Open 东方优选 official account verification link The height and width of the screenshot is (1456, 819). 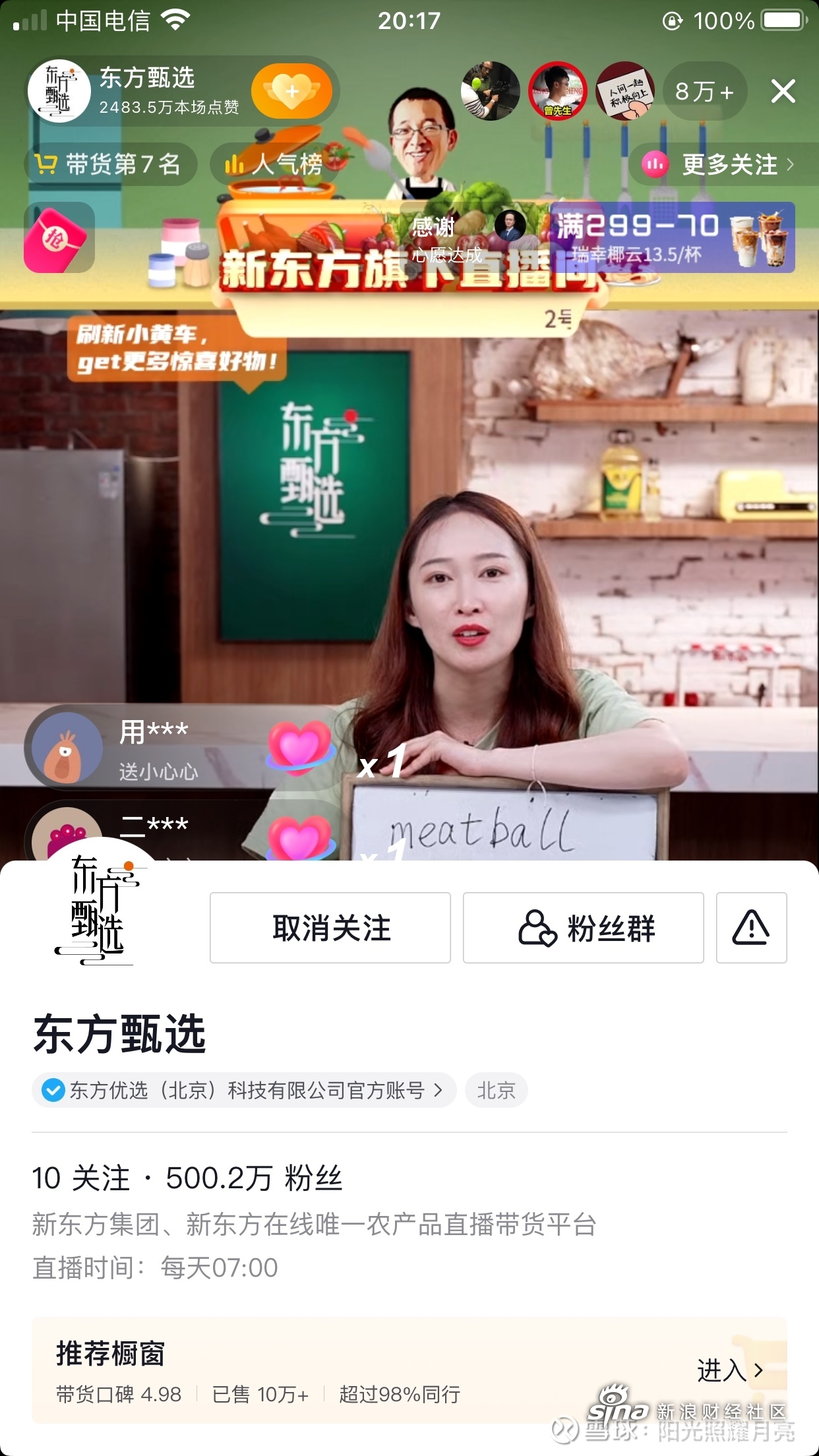click(244, 1090)
